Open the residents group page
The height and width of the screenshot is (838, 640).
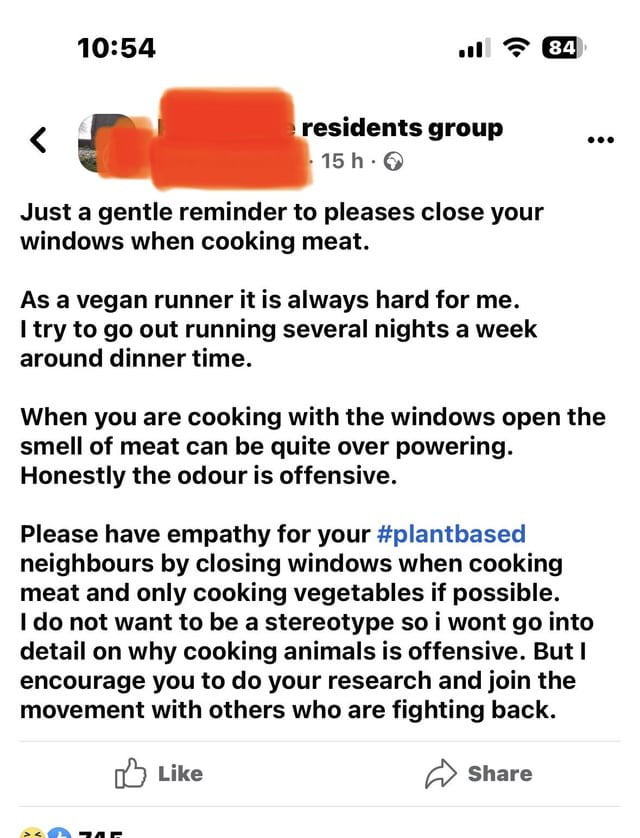click(402, 128)
